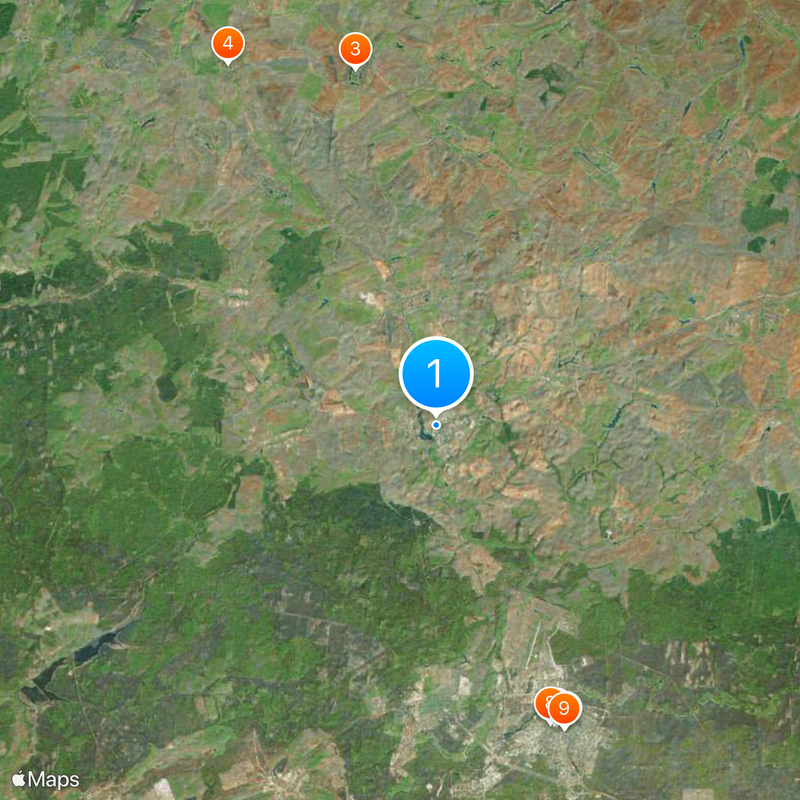
Task: Open the orange pin numbered 3
Action: [355, 48]
